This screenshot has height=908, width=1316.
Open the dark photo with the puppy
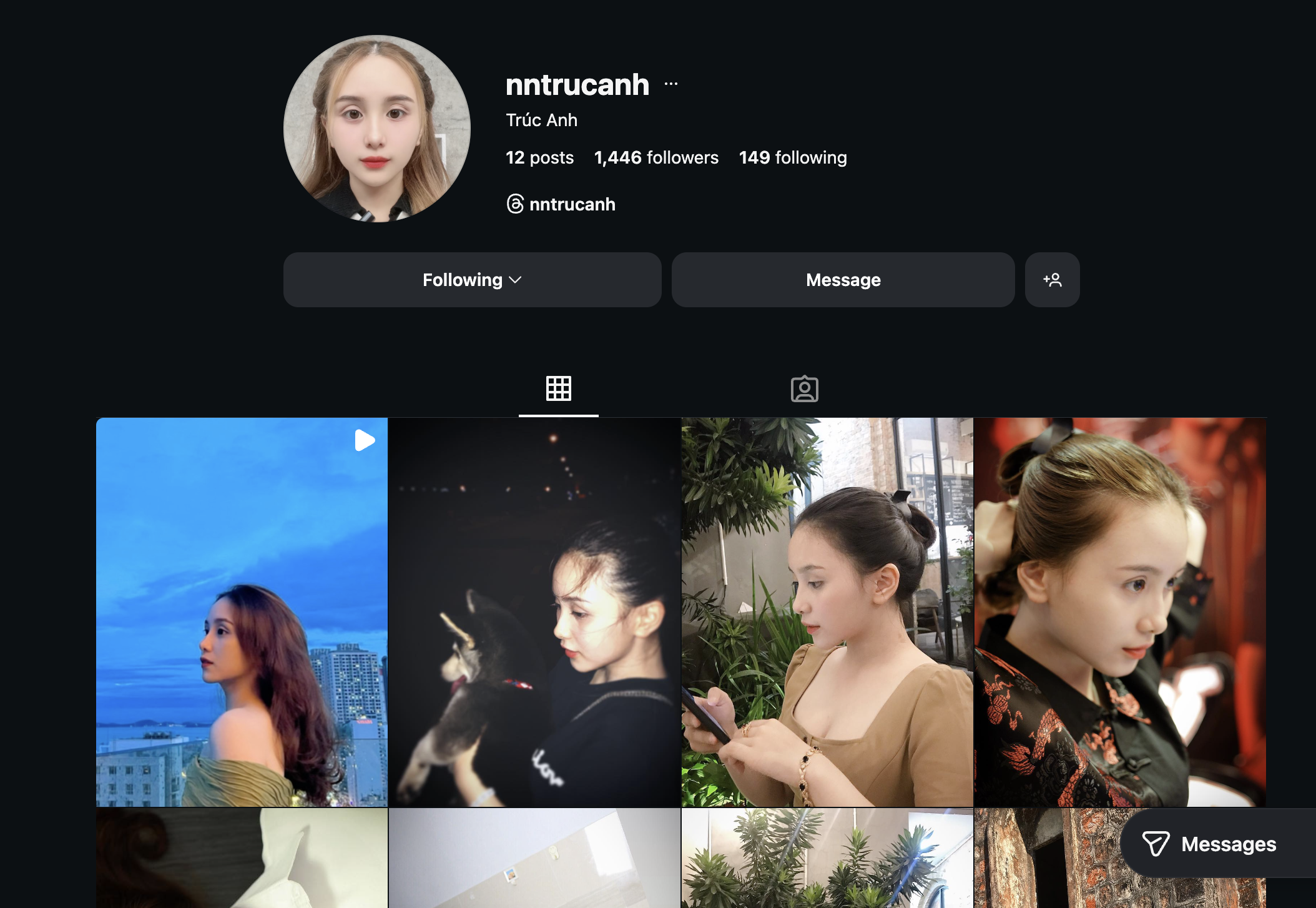click(x=534, y=612)
